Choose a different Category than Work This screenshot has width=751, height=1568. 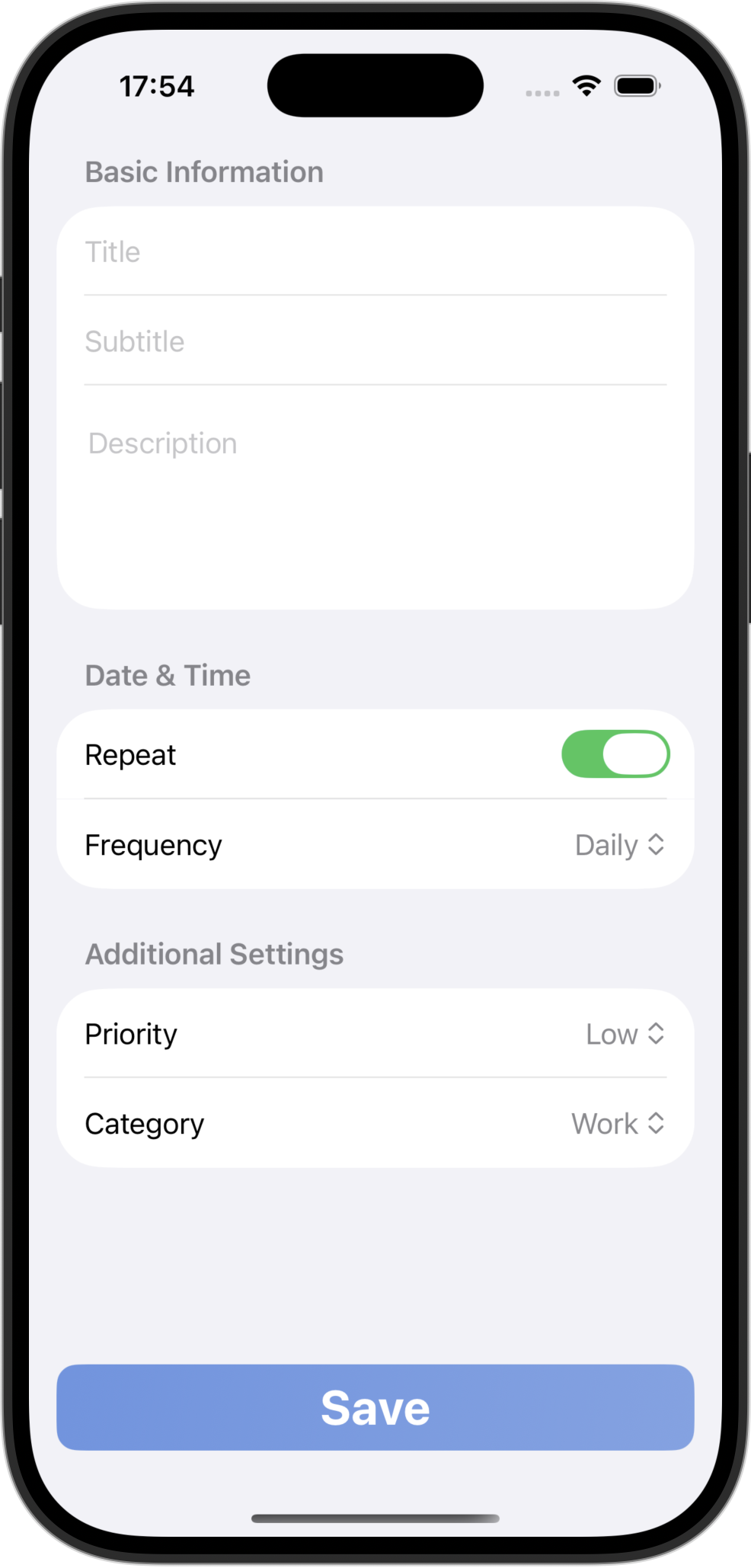tap(618, 1124)
